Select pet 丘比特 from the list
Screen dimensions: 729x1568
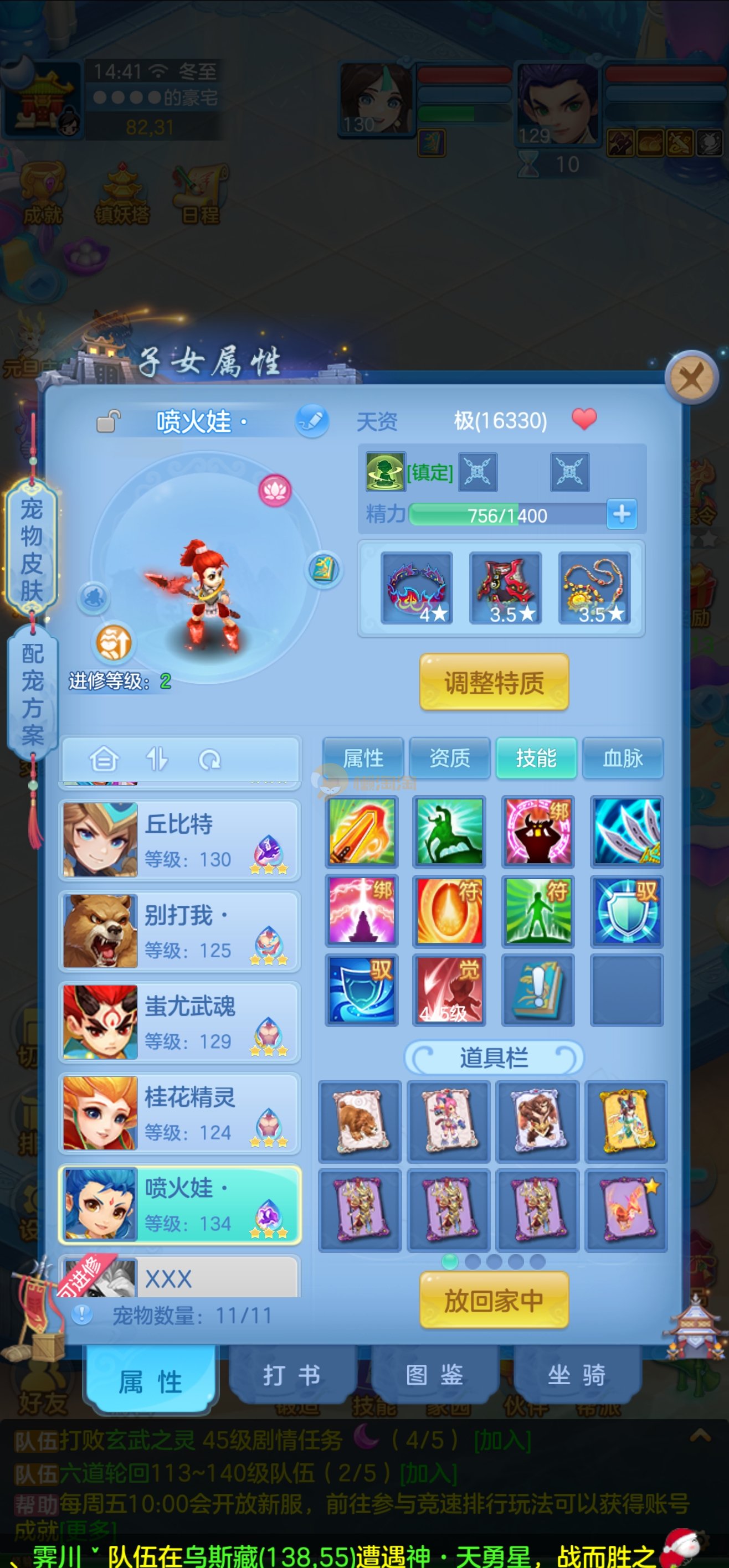click(179, 840)
